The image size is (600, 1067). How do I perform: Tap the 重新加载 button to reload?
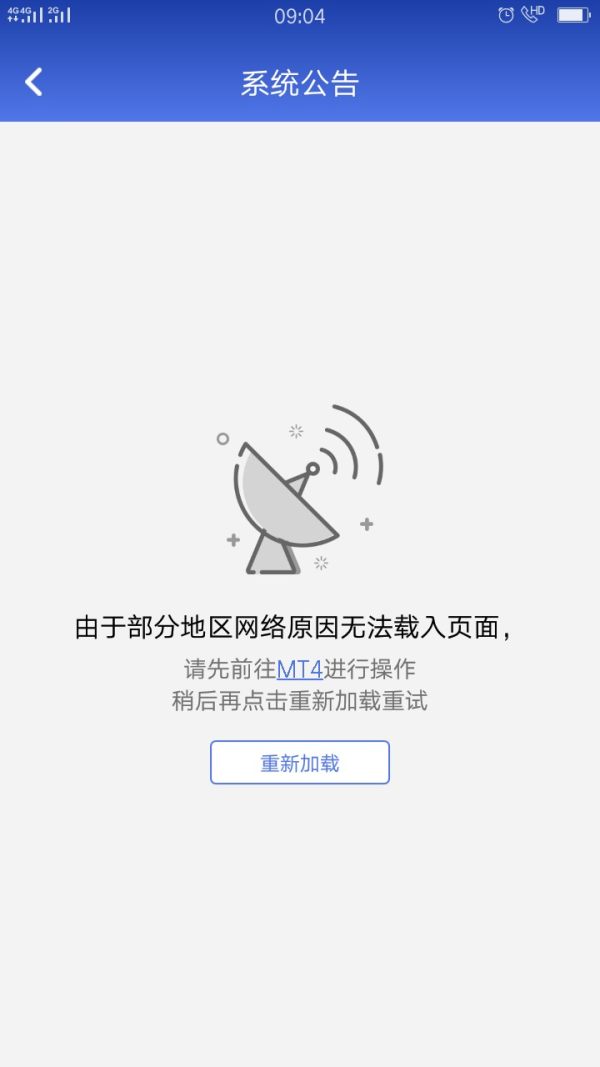coord(300,763)
